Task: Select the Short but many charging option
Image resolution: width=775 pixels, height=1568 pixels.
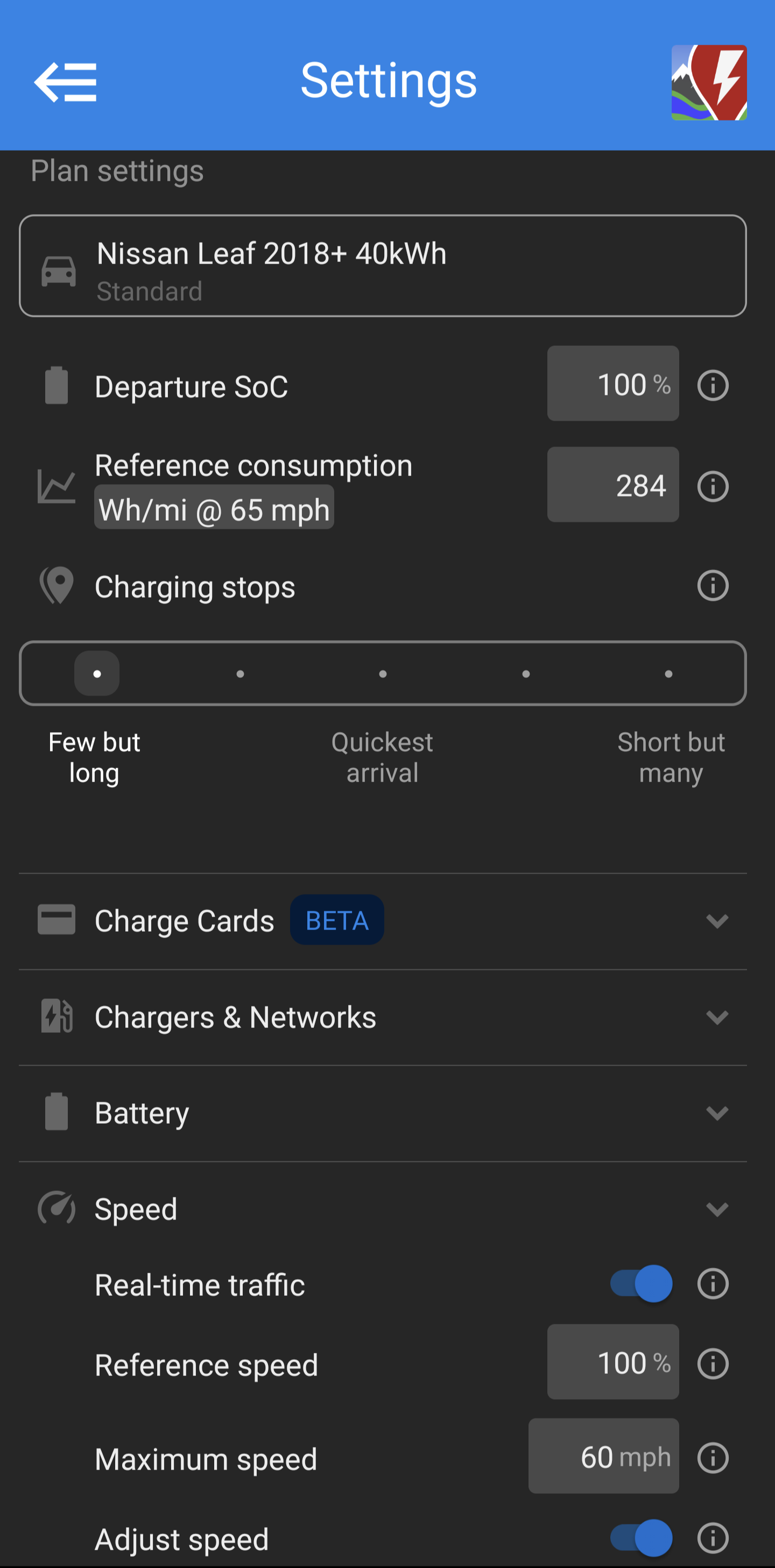Action: [x=668, y=674]
